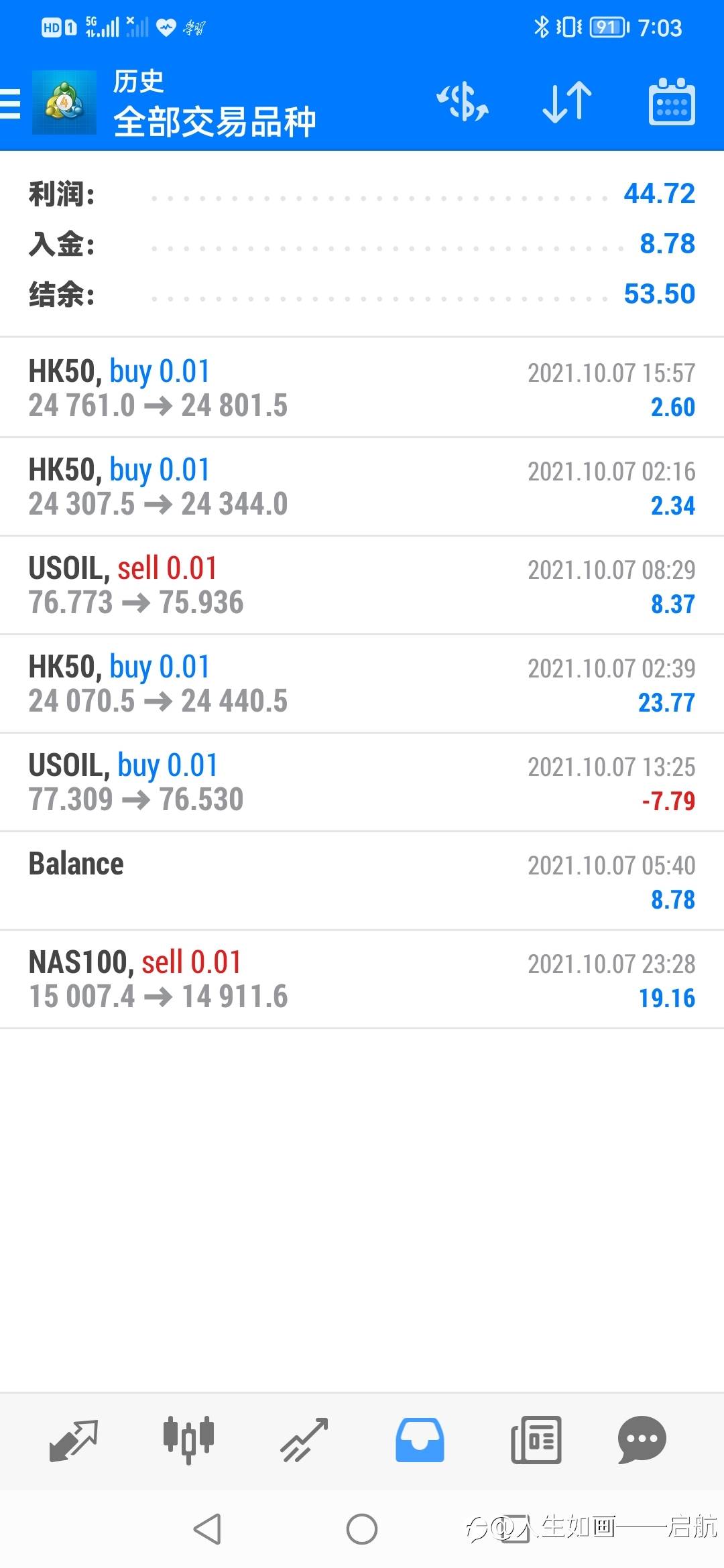Open the chat messages tab
The width and height of the screenshot is (724, 1568).
point(642,1439)
